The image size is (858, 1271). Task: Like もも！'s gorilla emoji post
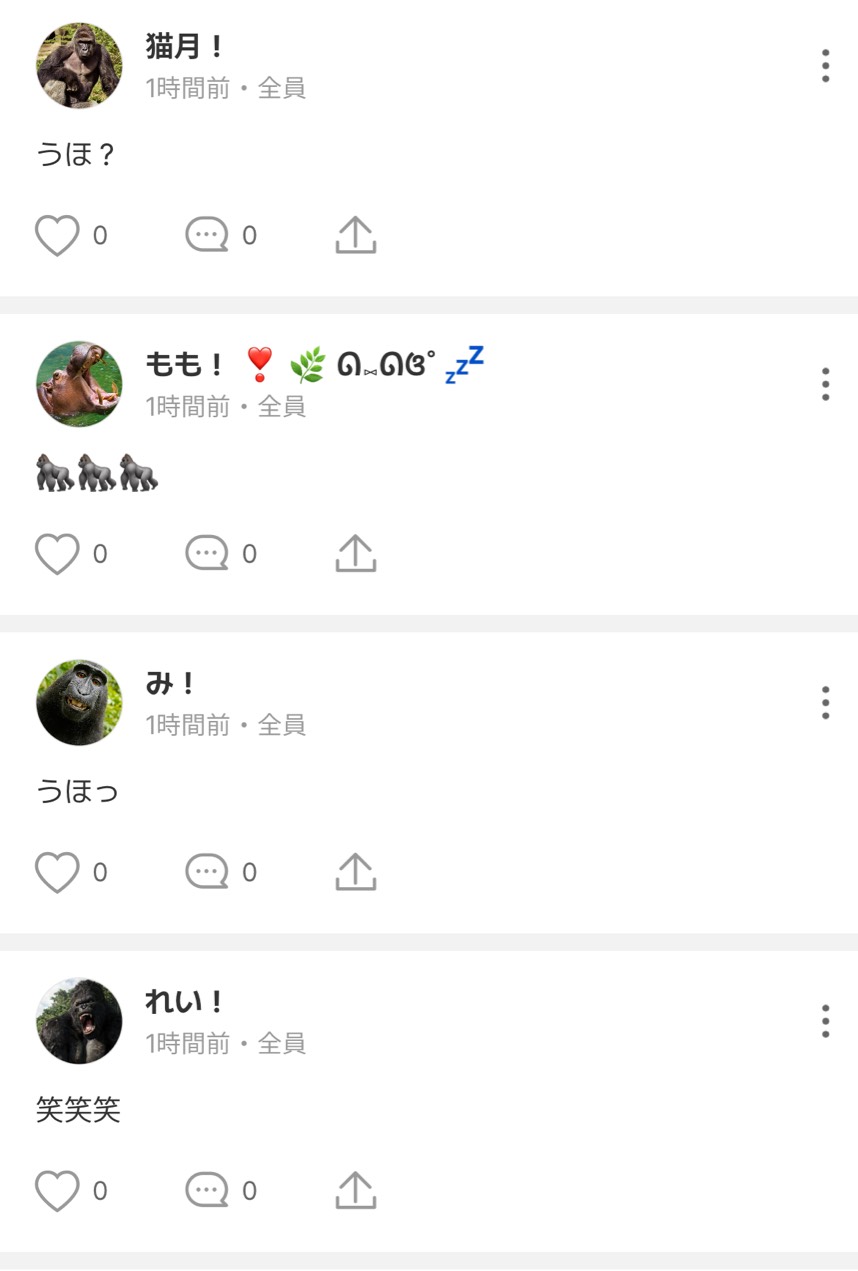click(x=57, y=551)
